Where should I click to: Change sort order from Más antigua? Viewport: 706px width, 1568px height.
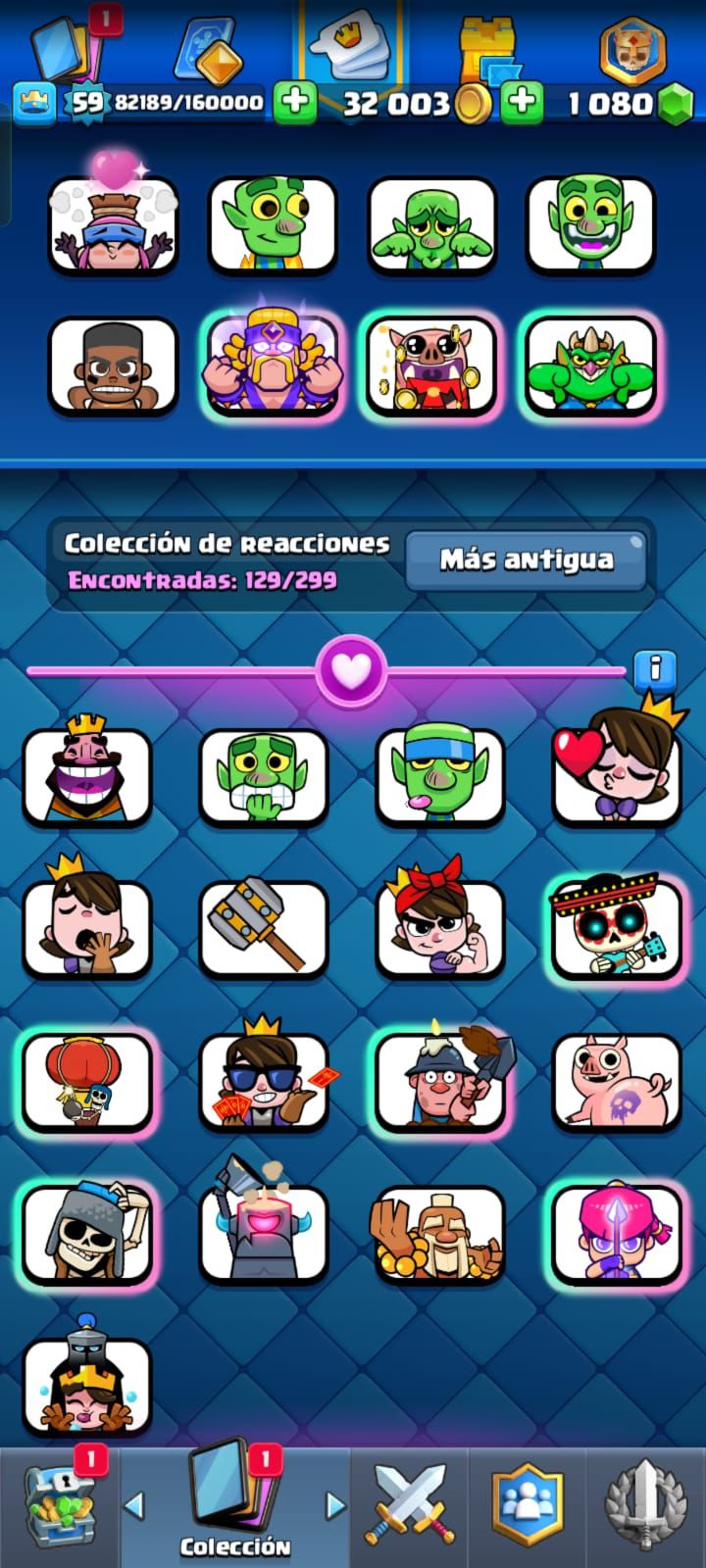[526, 561]
